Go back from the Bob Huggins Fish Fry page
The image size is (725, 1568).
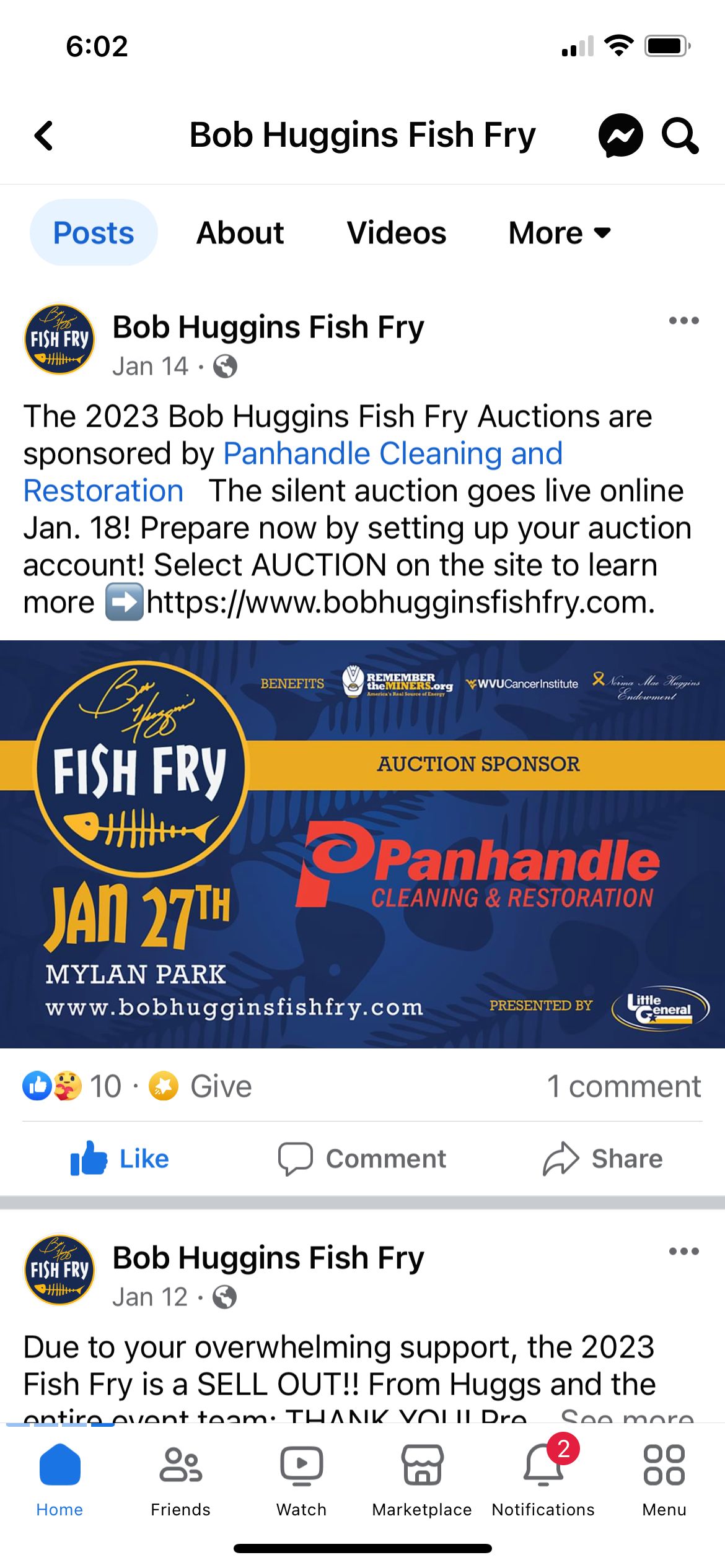[43, 136]
